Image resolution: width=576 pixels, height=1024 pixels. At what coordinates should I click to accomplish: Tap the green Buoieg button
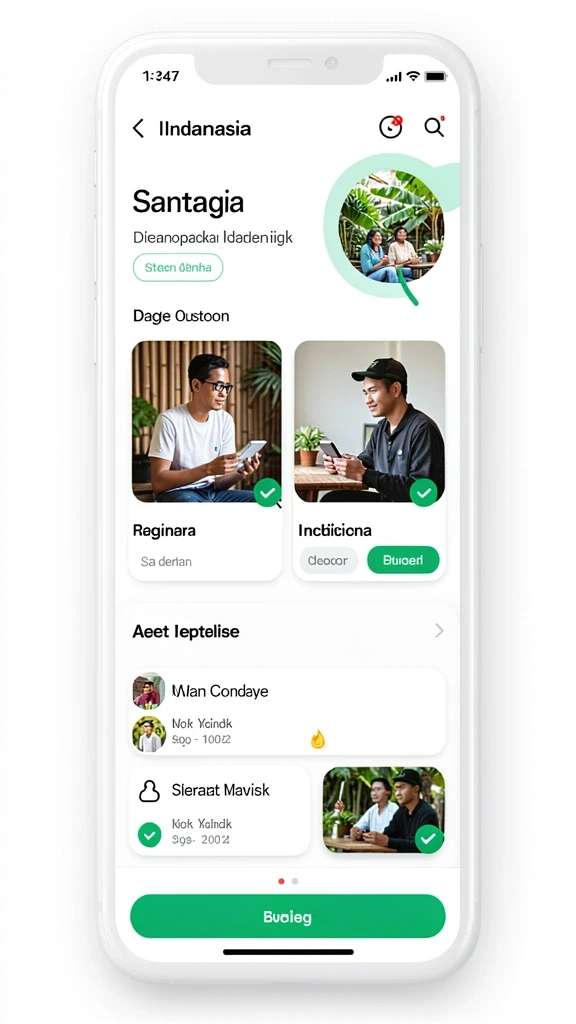[288, 916]
